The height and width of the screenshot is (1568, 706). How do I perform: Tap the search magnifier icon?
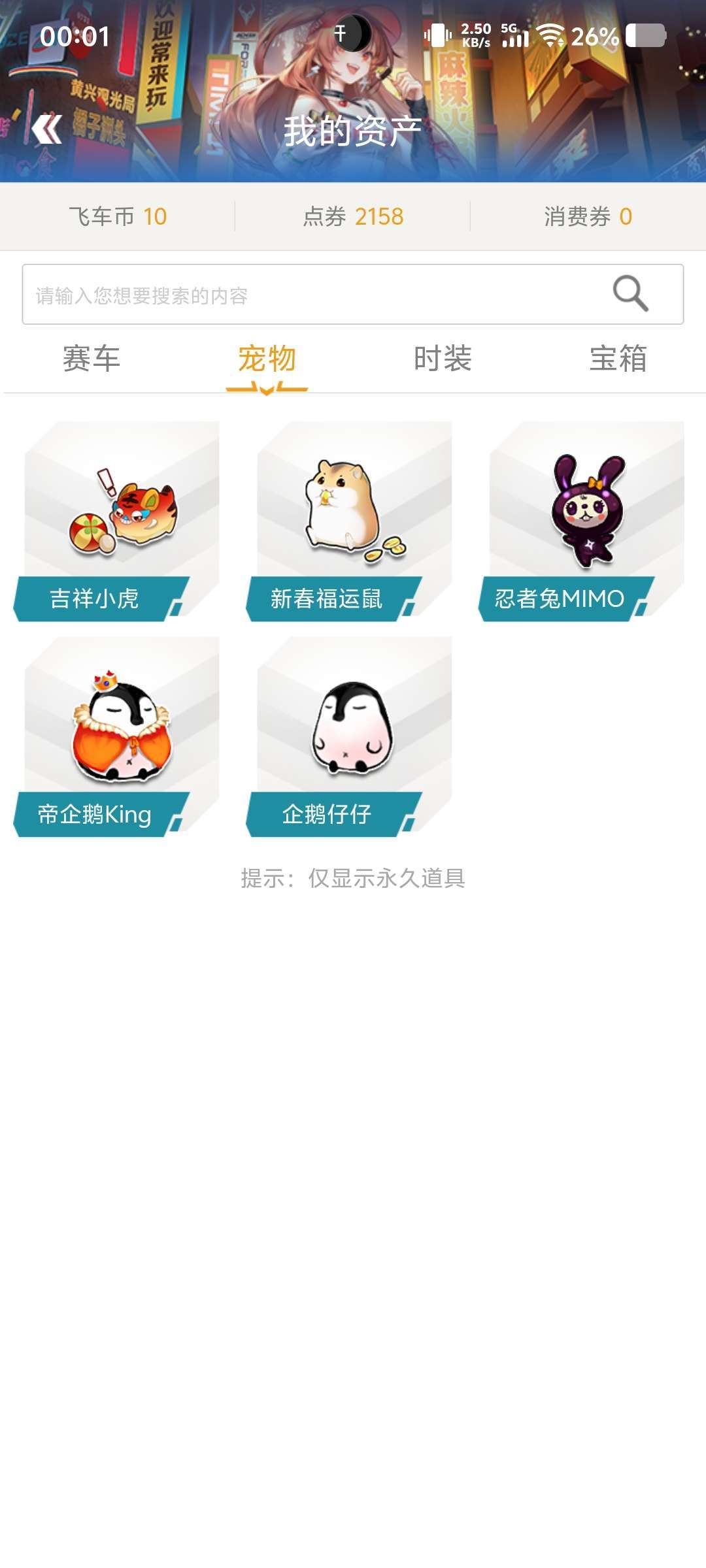point(630,294)
